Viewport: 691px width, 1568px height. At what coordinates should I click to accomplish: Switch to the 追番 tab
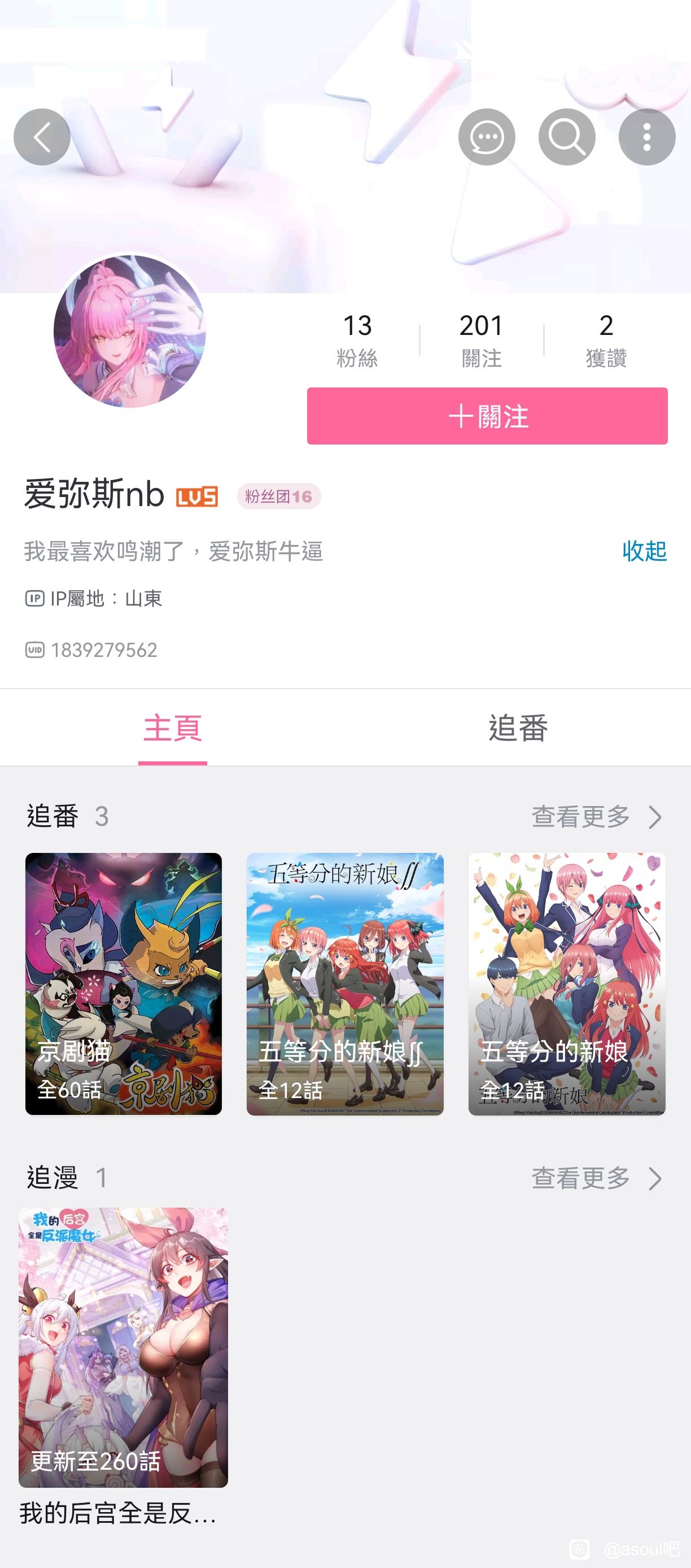pyautogui.click(x=518, y=728)
